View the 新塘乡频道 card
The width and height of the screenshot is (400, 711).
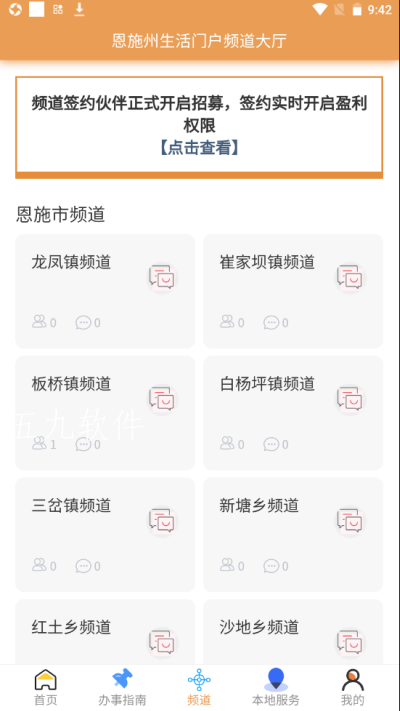[293, 535]
